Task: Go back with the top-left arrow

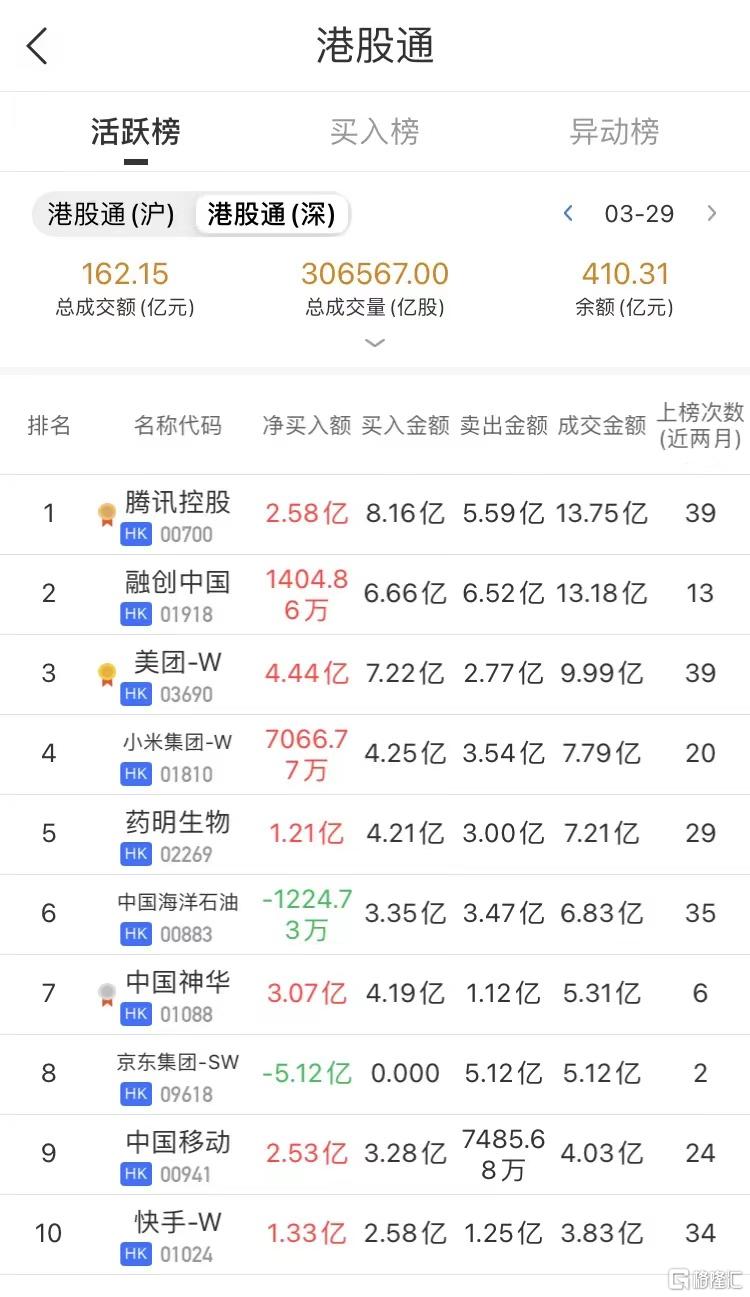Action: coord(37,46)
